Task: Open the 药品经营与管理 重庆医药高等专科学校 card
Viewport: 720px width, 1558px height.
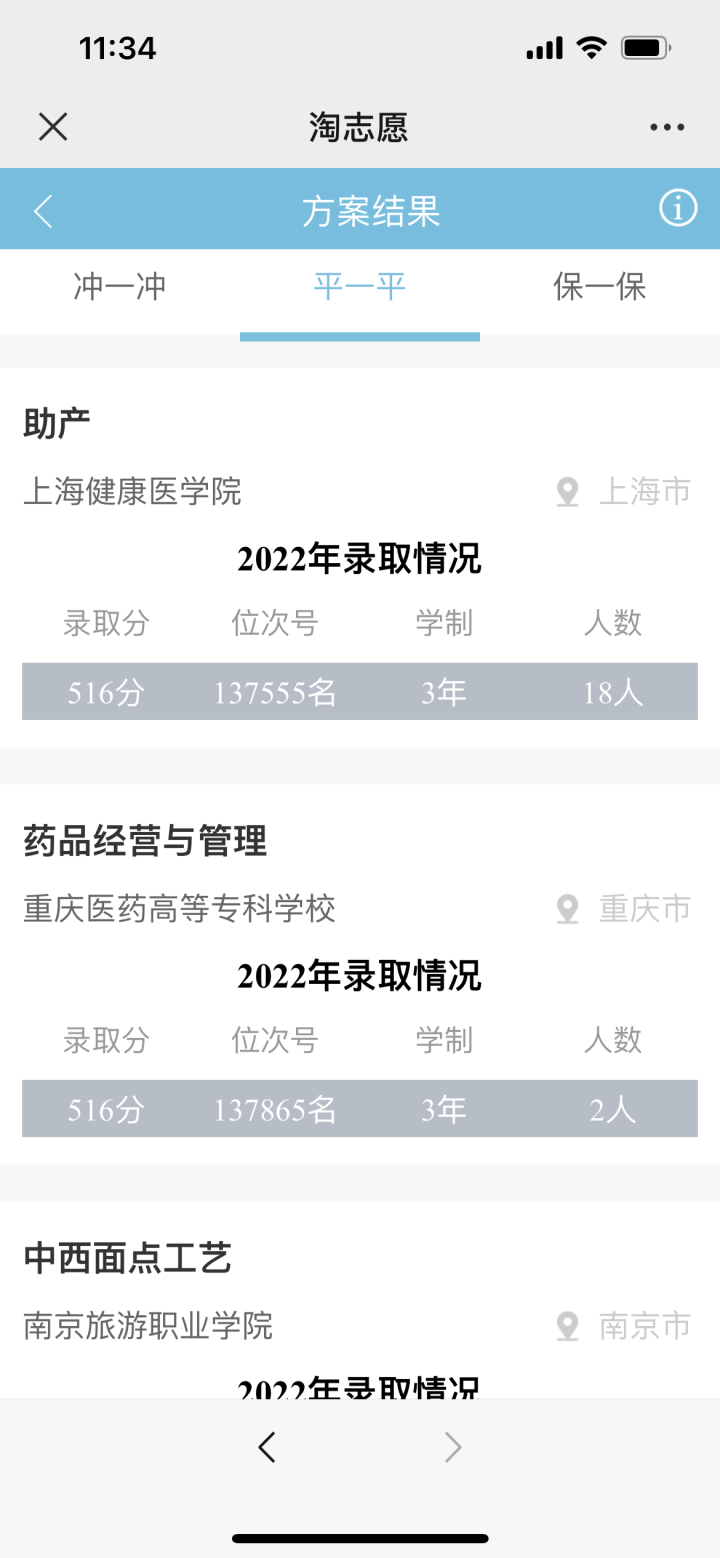Action: point(360,974)
